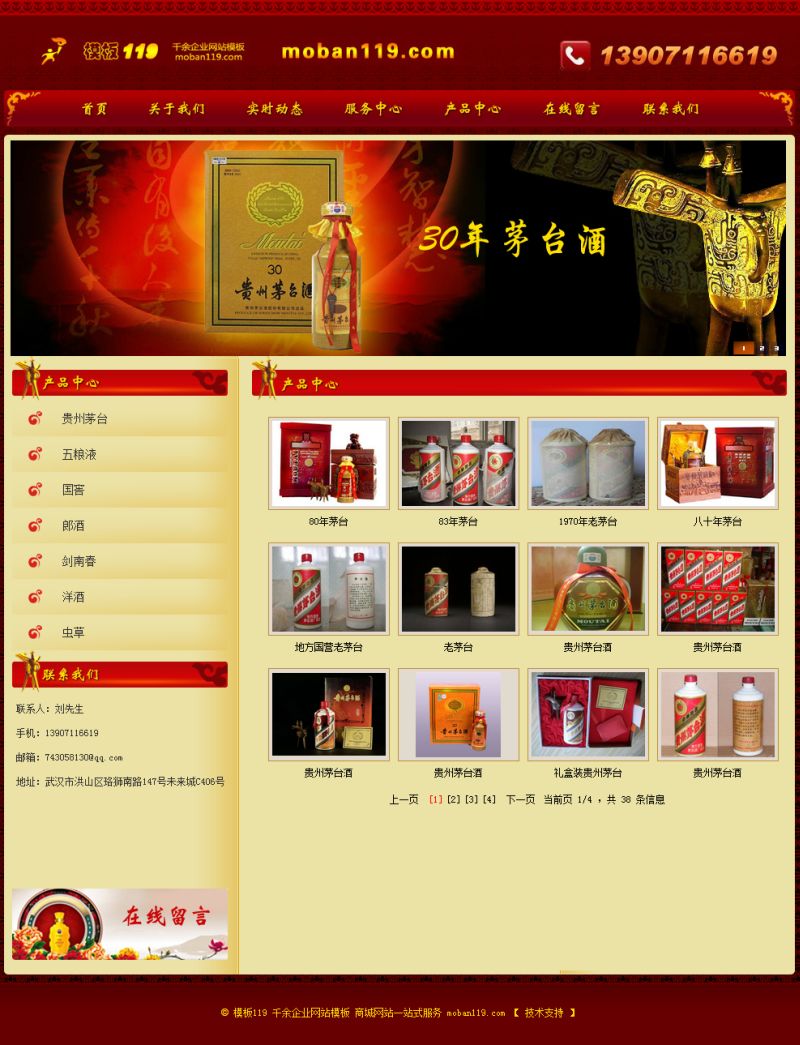This screenshot has width=800, height=1045.
Task: Select the 五粮液 category
Action: [79, 454]
